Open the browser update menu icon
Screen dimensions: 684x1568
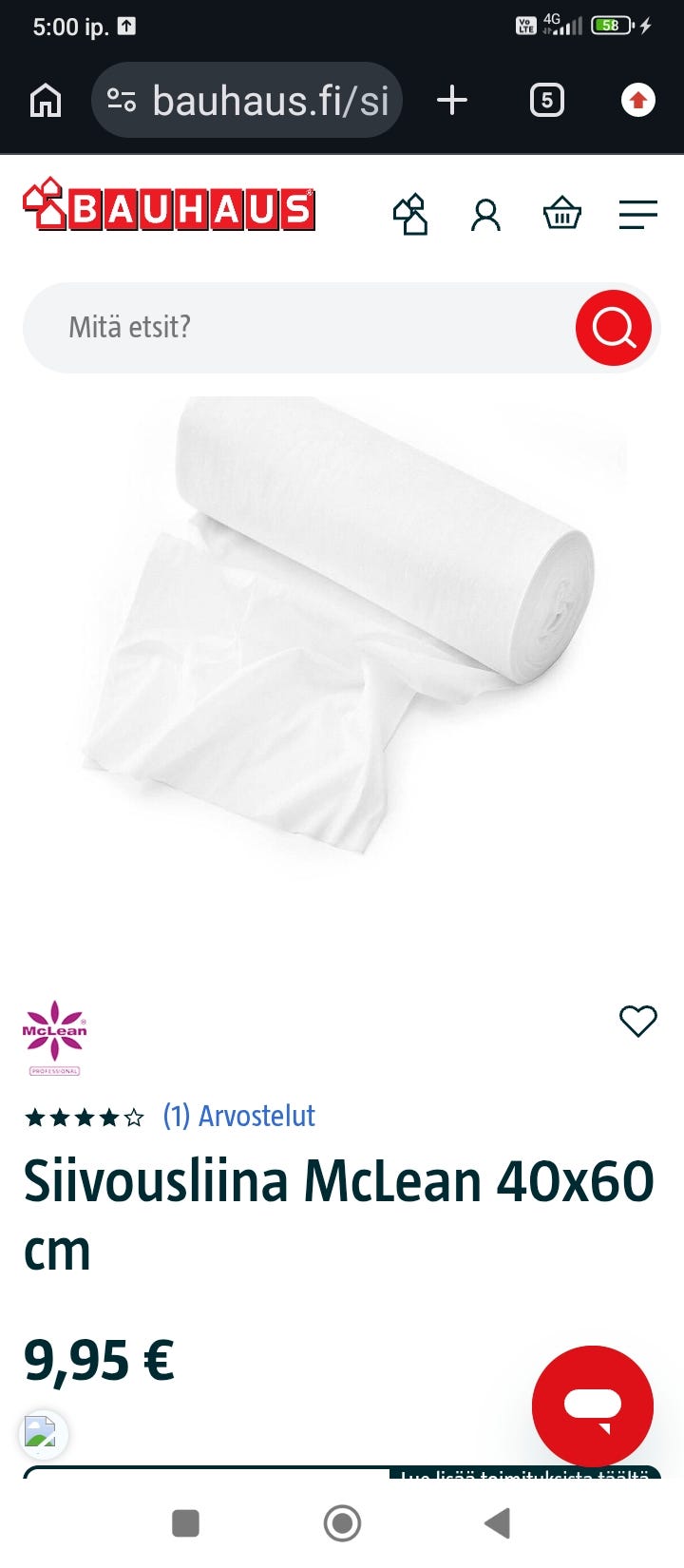(x=637, y=100)
